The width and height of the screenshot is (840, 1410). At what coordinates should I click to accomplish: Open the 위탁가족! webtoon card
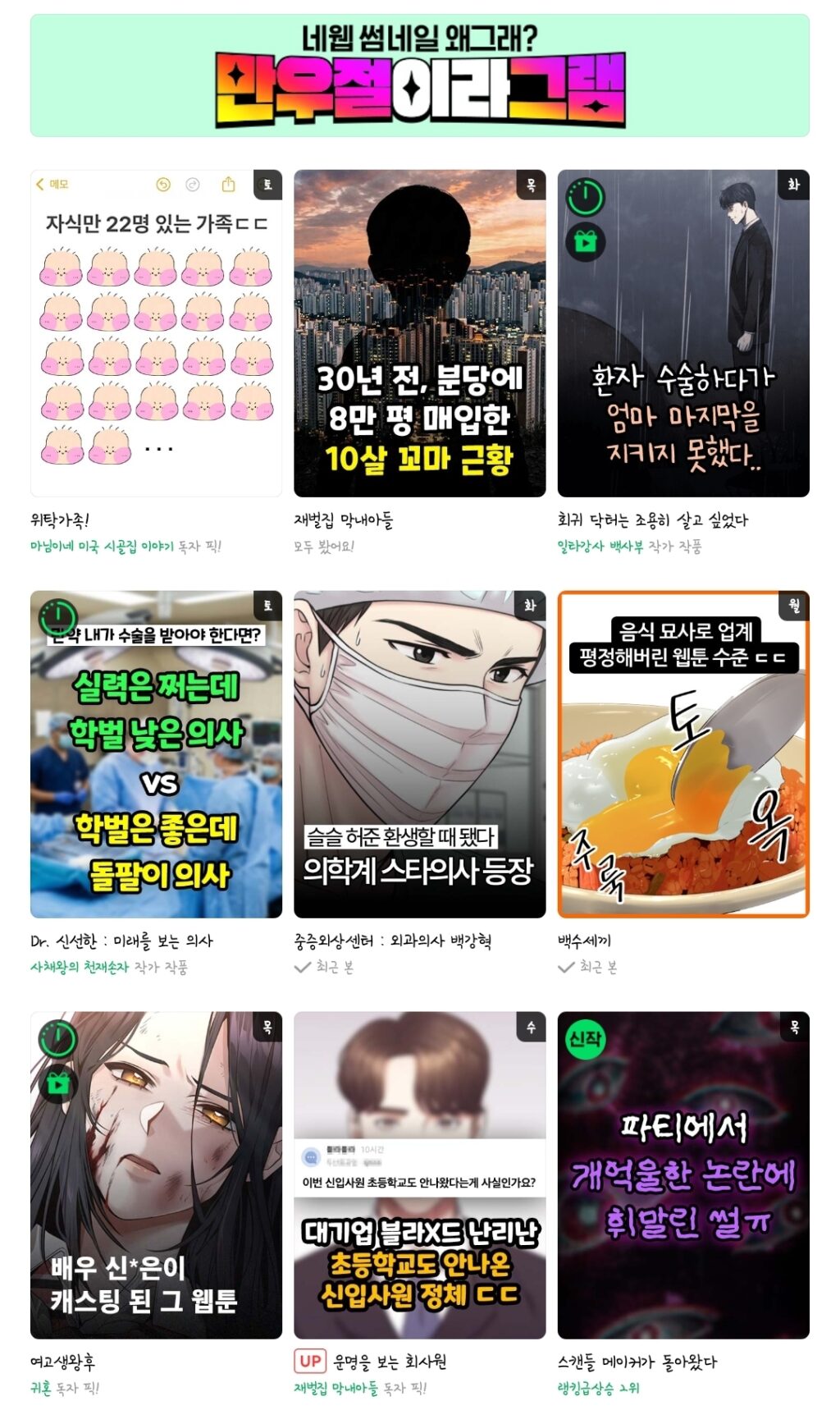coord(156,333)
